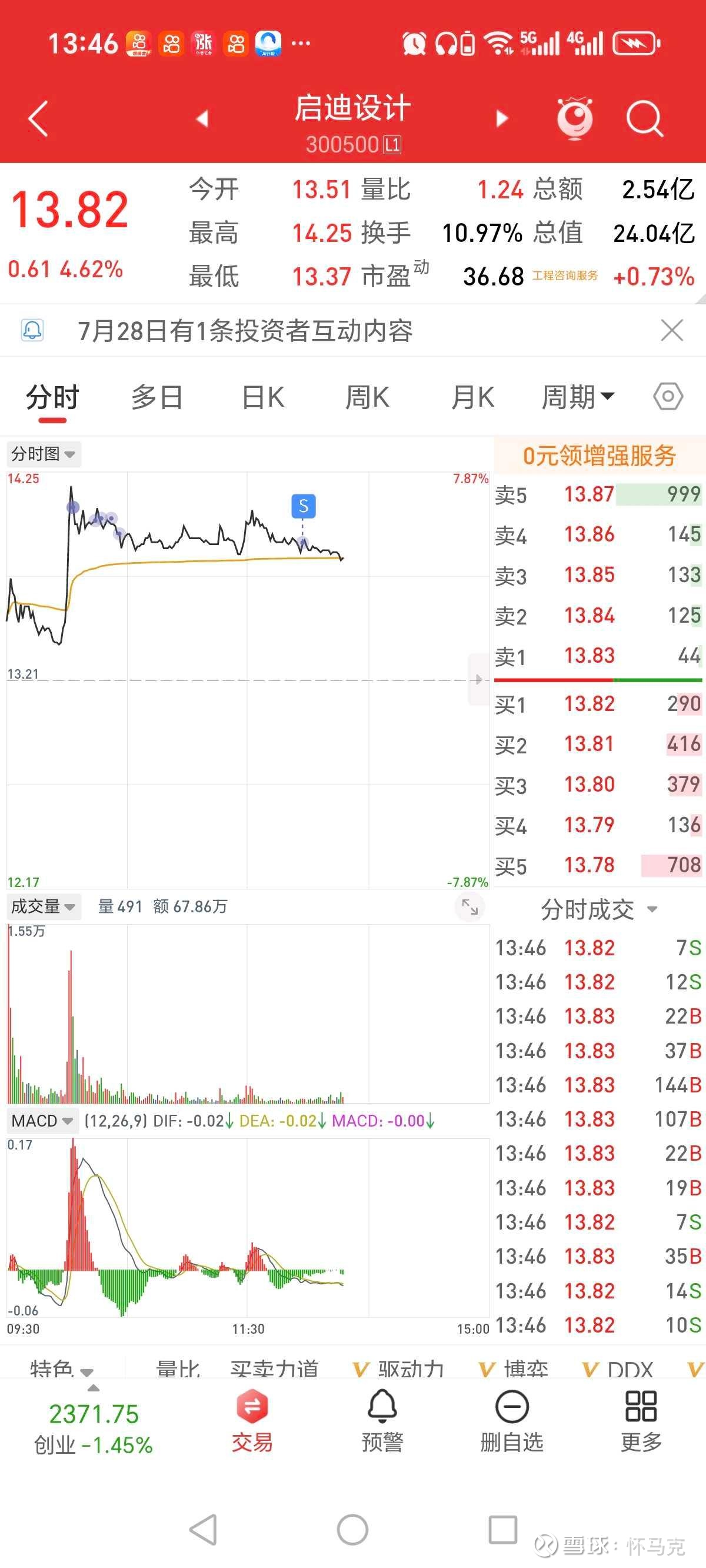This screenshot has height=1568, width=706.
Task: Expand the 成交量 indicator dropdown
Action: click(43, 906)
